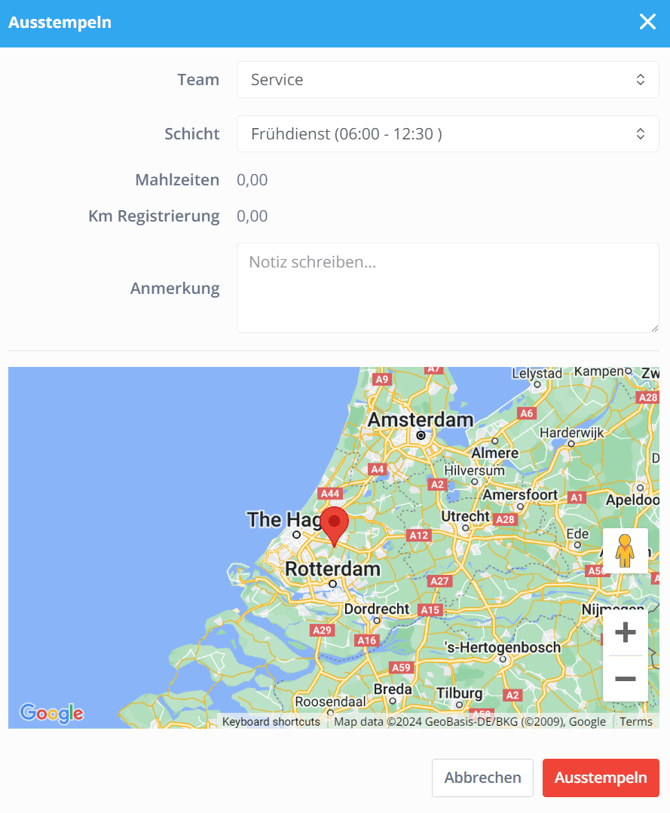
Task: Select the Street View pegman
Action: tap(625, 551)
